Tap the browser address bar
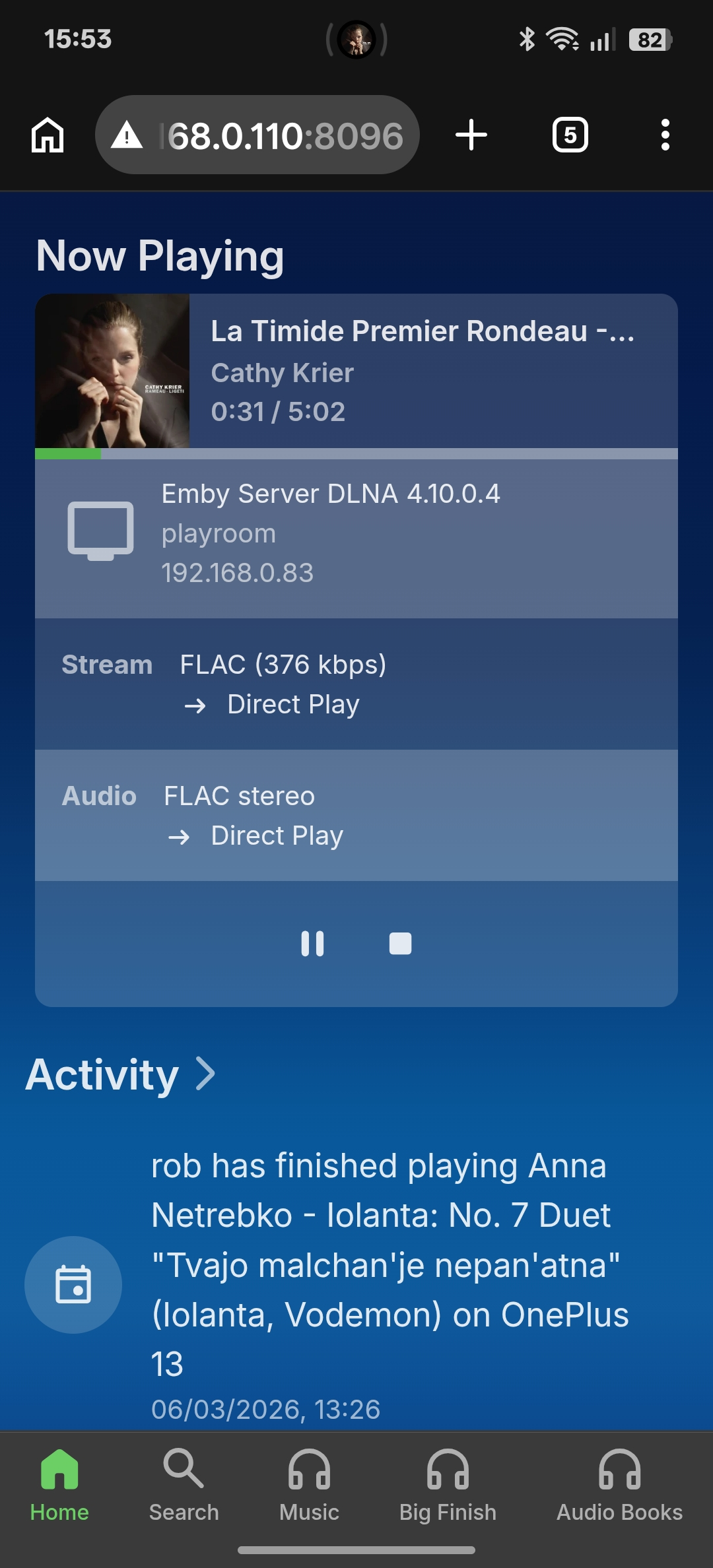Image resolution: width=713 pixels, height=1568 pixels. point(264,135)
